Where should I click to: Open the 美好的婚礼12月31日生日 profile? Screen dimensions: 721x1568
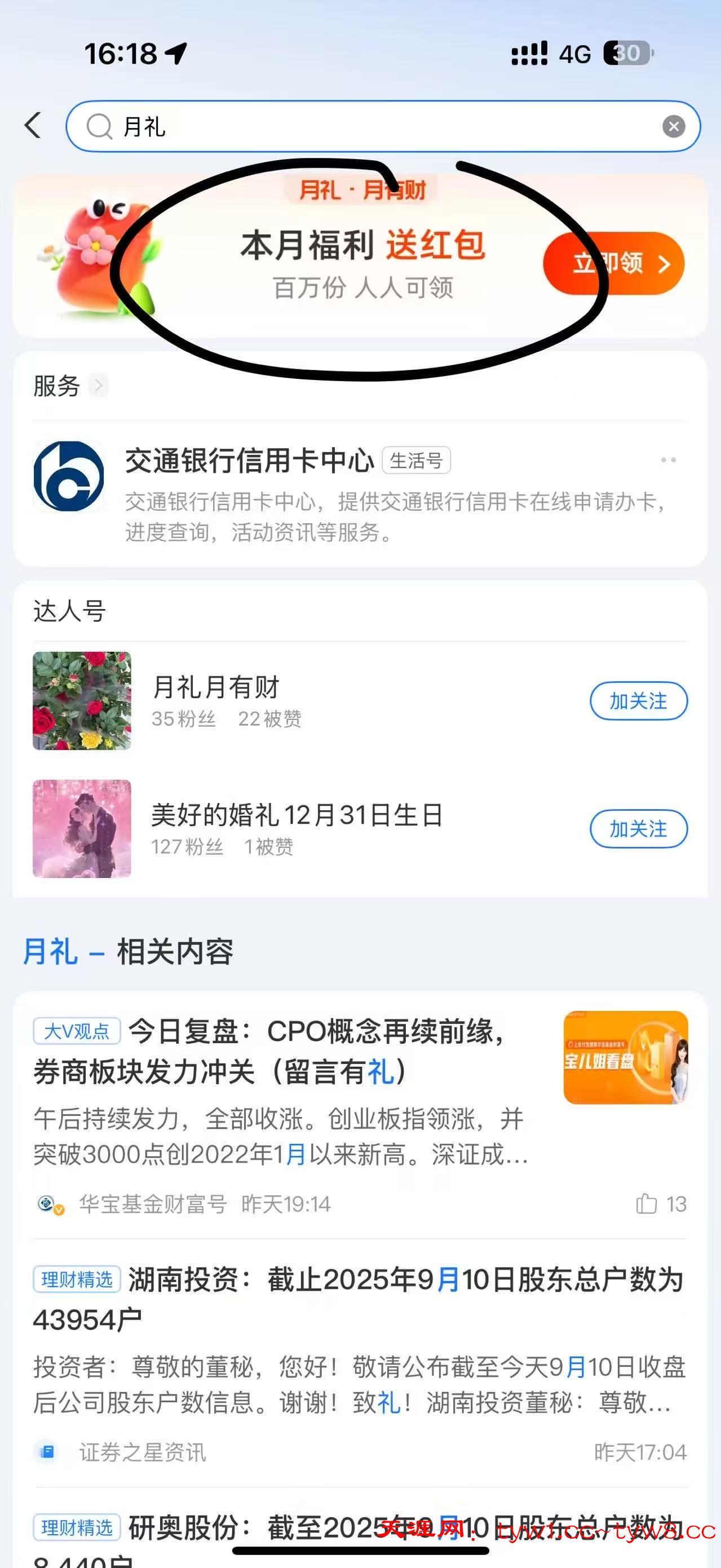click(297, 816)
